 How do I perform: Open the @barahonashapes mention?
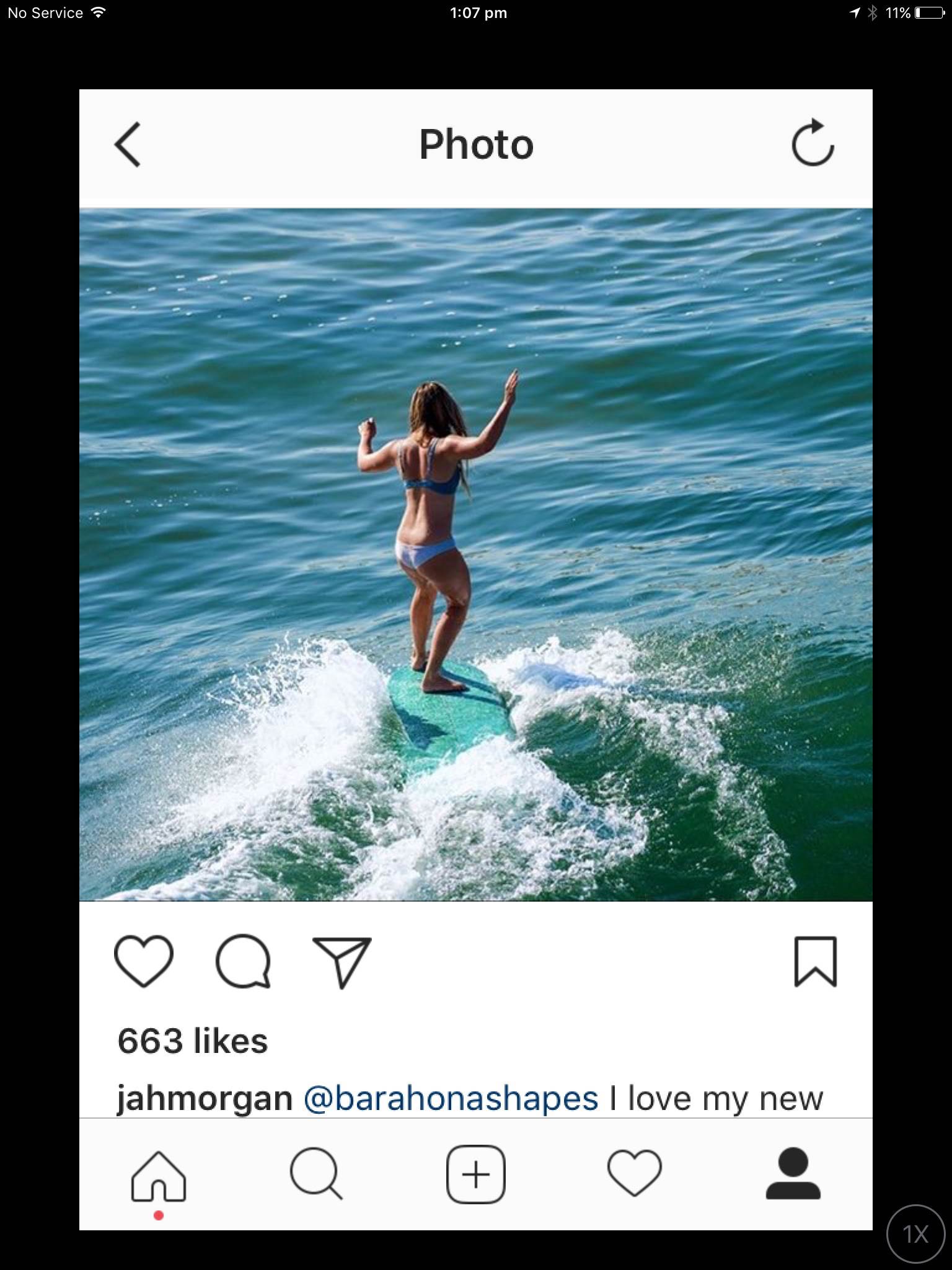click(451, 1098)
